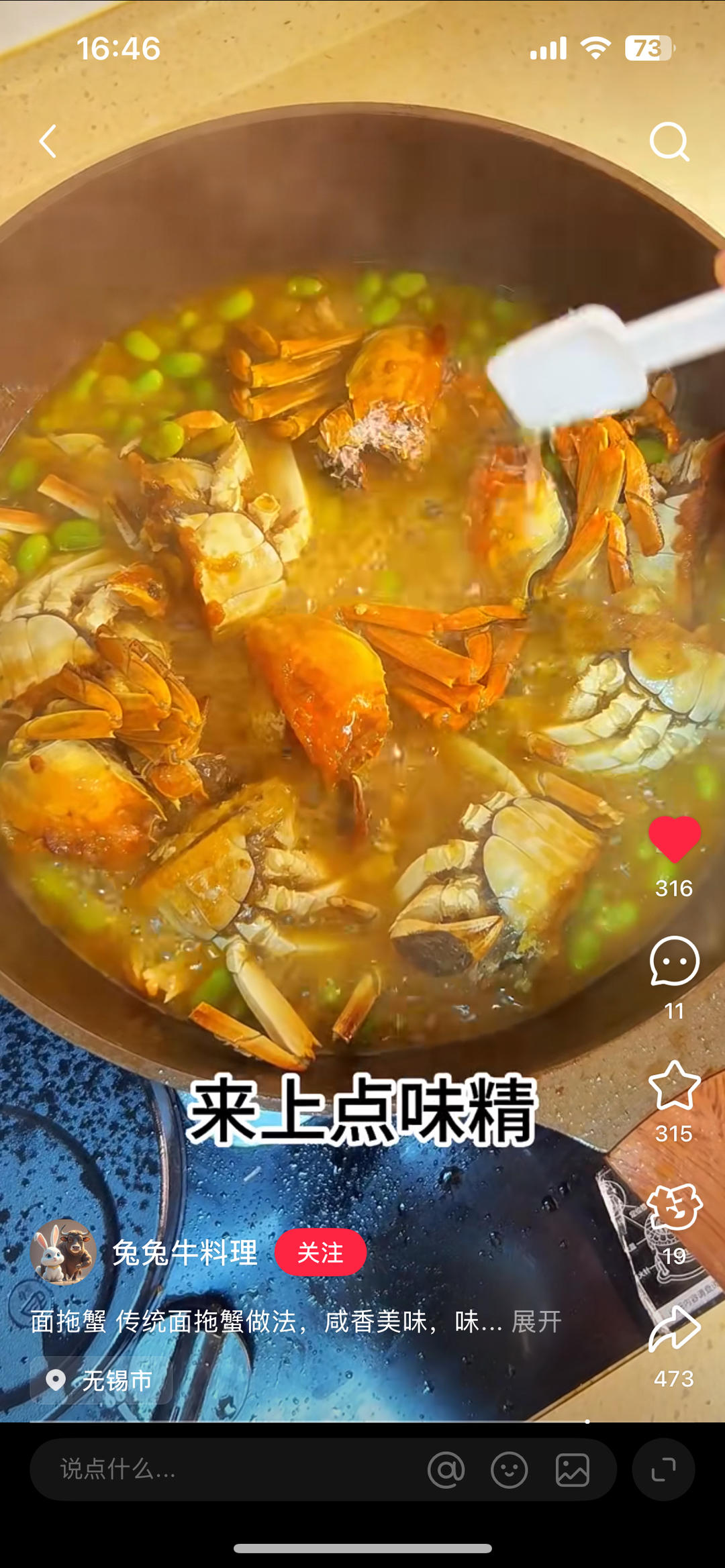
Task: Enter fullscreen with the expand button
Action: (663, 1469)
